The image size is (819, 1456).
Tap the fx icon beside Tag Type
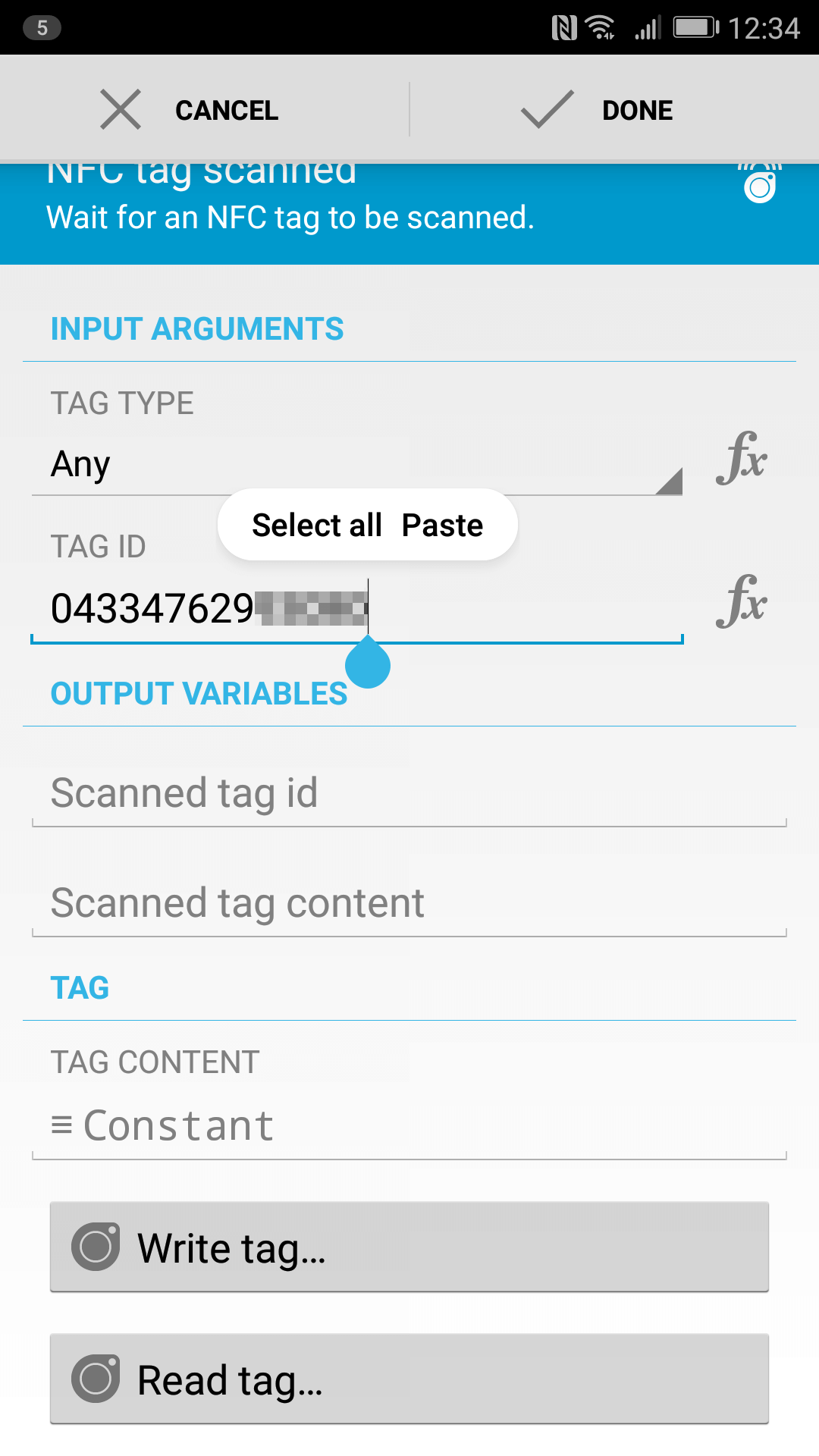coord(742,458)
